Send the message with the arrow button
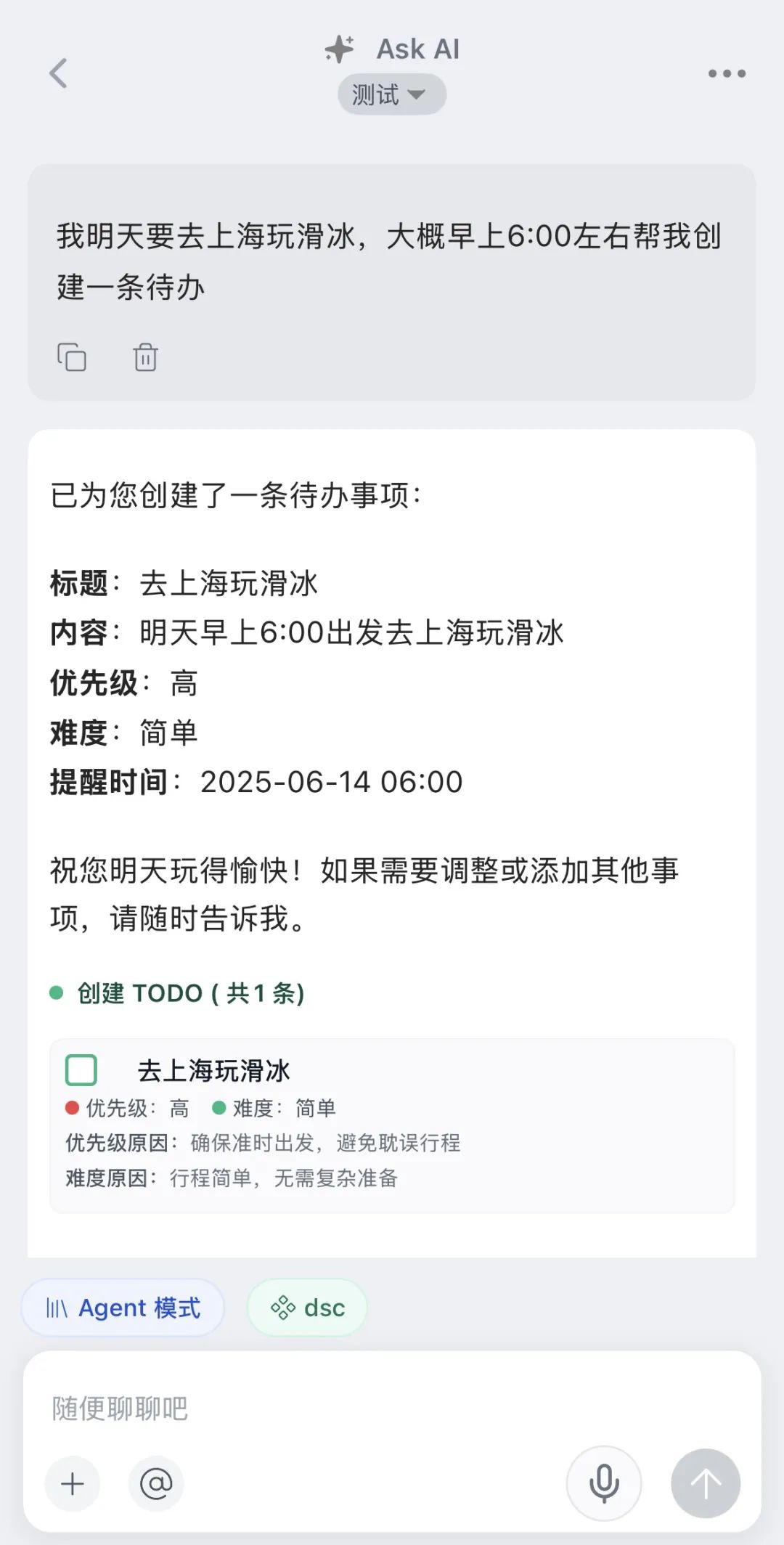Viewport: 784px width, 1545px height. 706,1484
